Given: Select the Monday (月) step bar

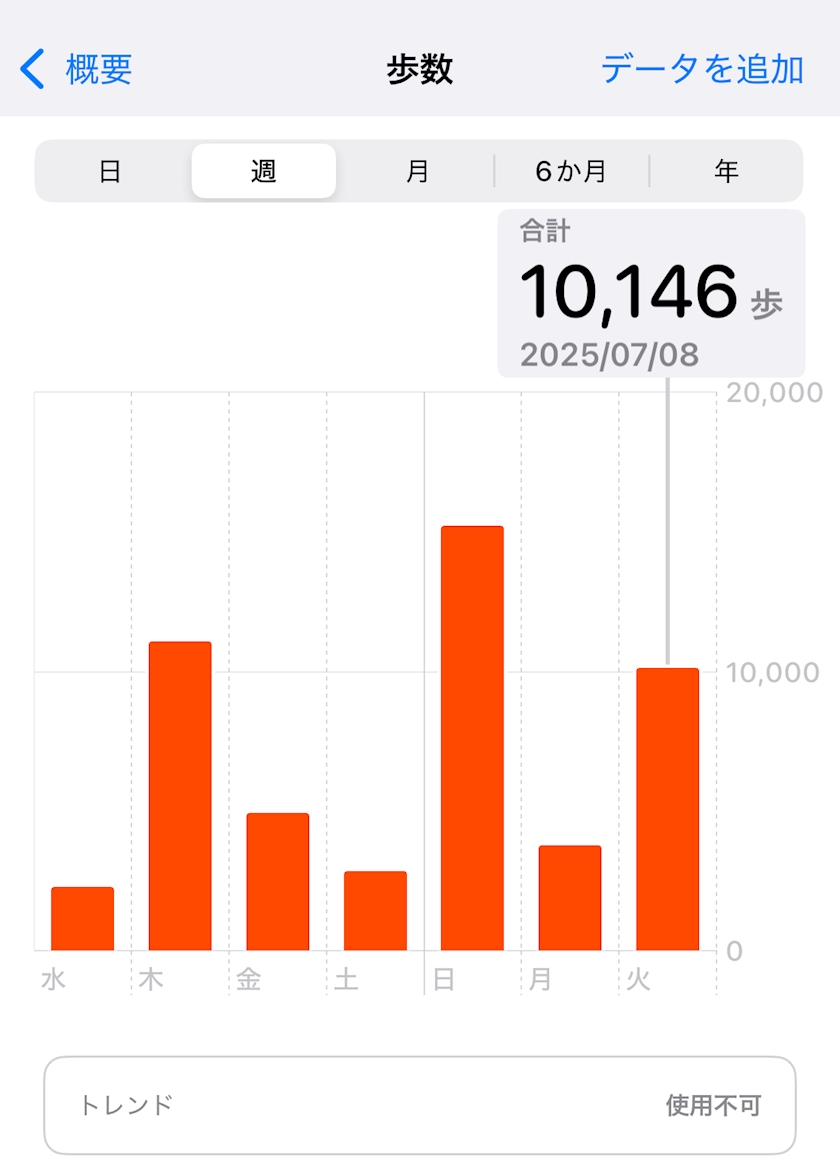Looking at the screenshot, I should pyautogui.click(x=570, y=898).
